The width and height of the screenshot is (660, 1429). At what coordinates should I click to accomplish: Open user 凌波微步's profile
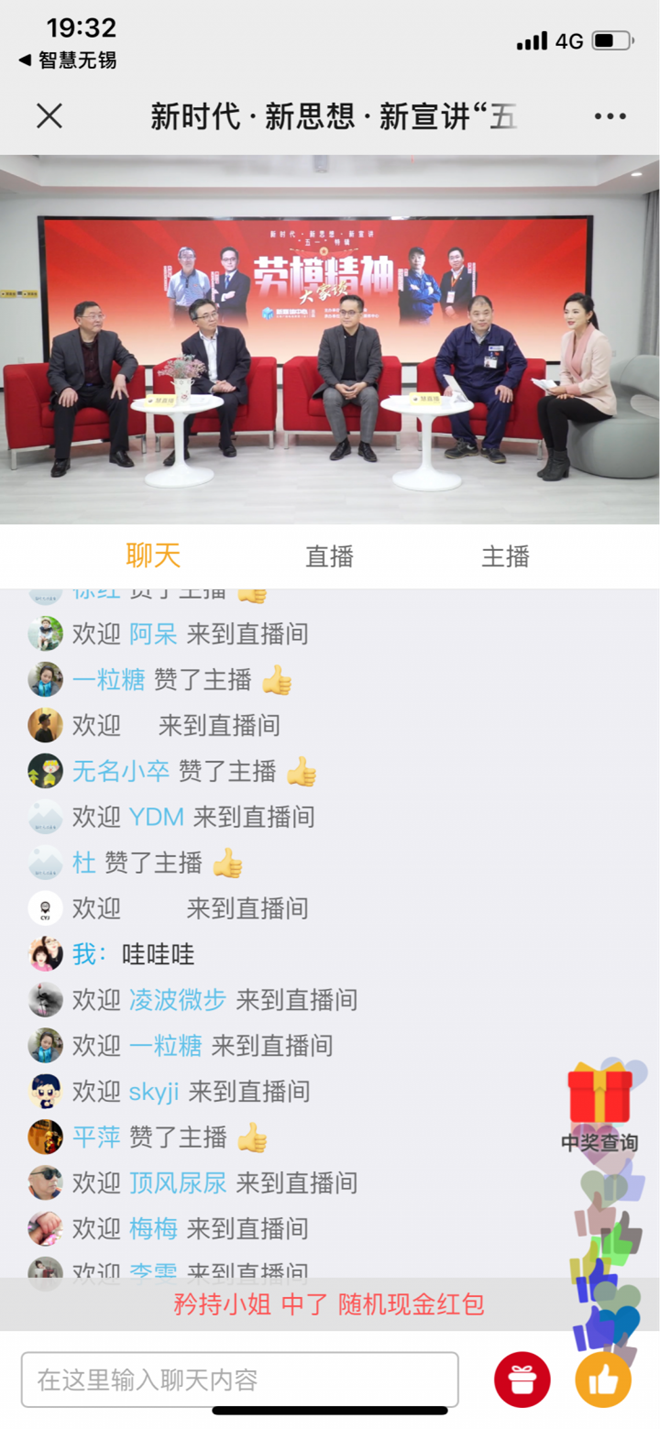(x=177, y=1000)
